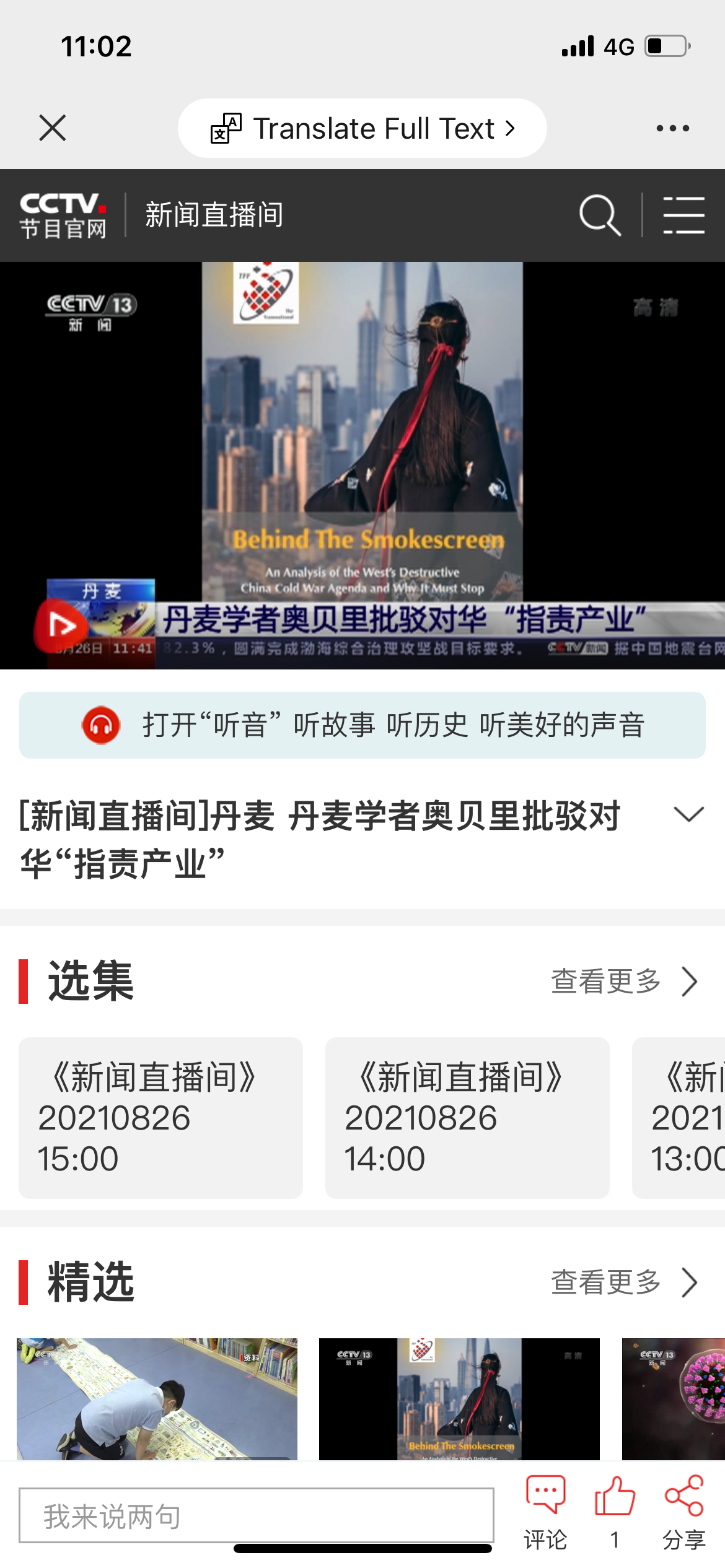Screen dimensions: 725x1568
Task: Play the news video
Action: tap(61, 625)
